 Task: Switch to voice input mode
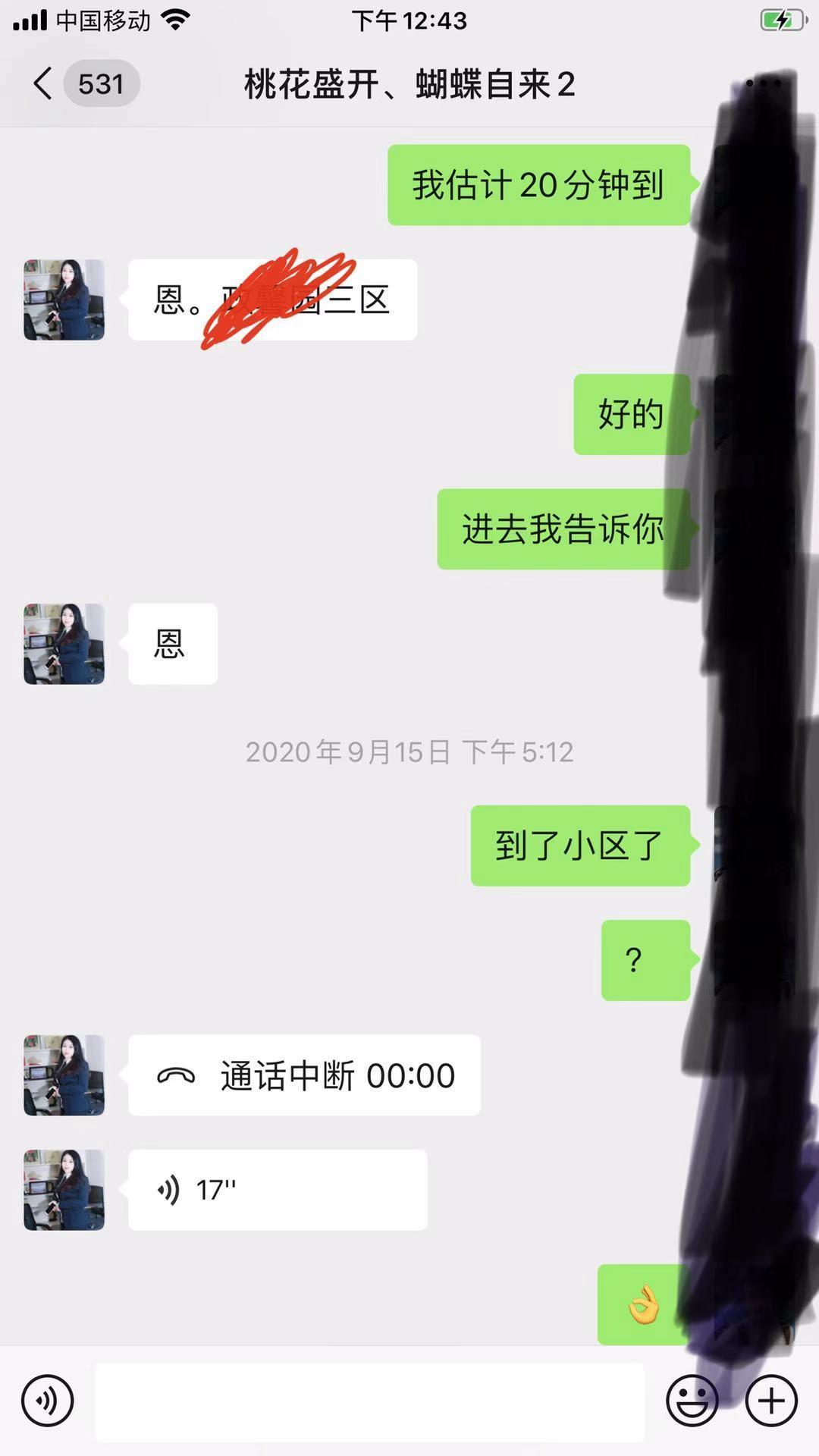(x=48, y=1401)
